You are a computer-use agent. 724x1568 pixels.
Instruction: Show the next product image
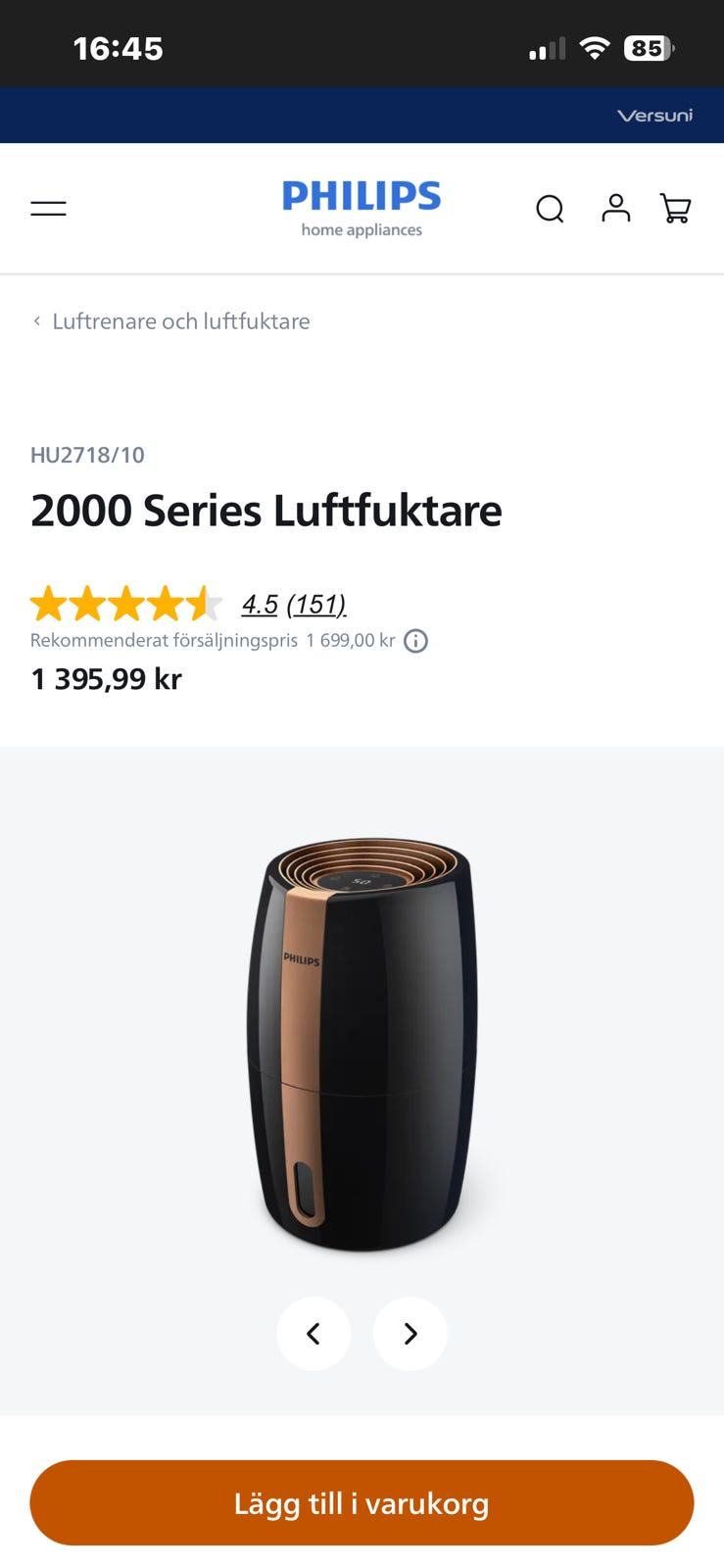(410, 1333)
